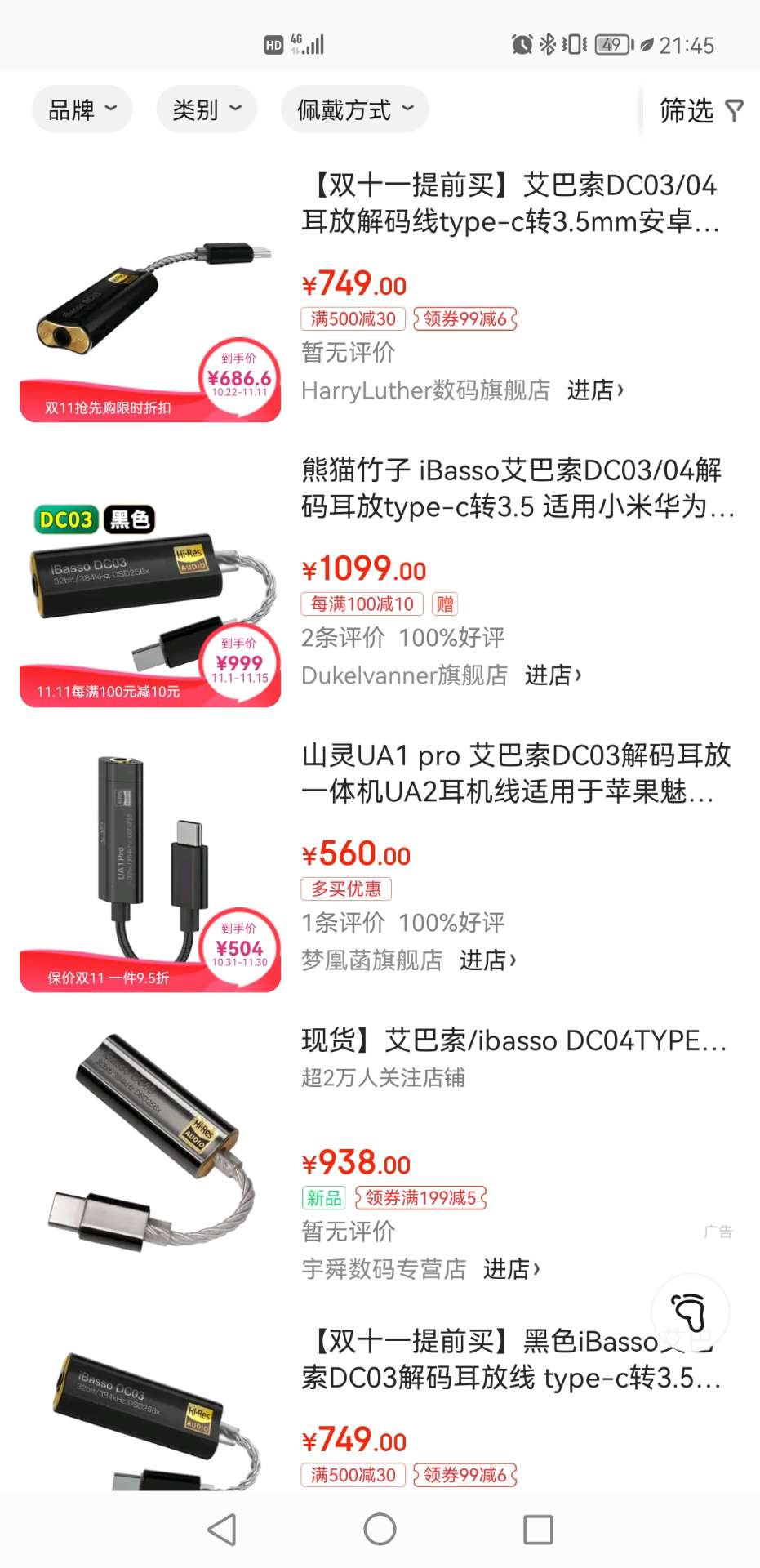This screenshot has width=760, height=1568.
Task: Open the ¥749 艾巴索DC03/04 耳放解码线 product
Action: point(510,203)
